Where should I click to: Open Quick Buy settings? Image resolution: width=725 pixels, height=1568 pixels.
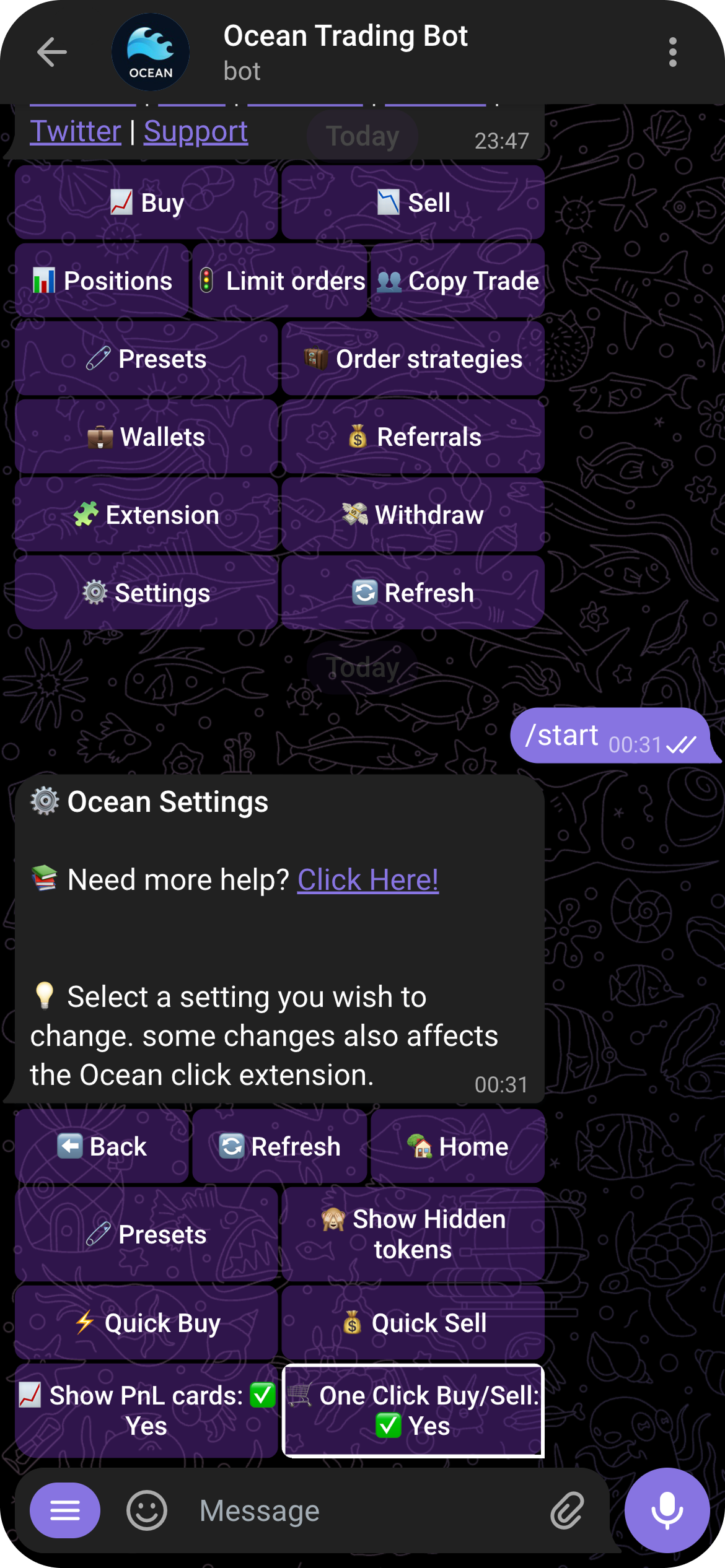[146, 1323]
